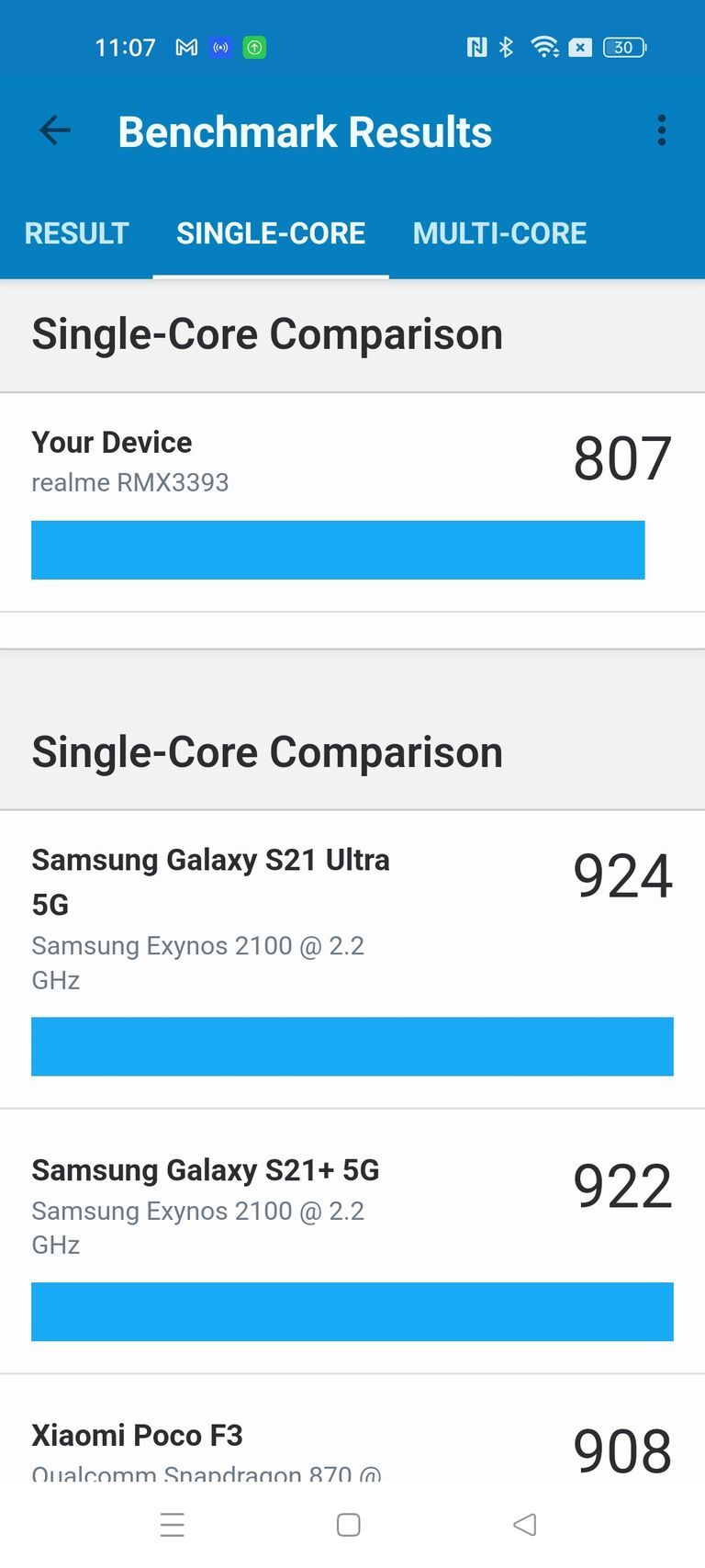Tap the recent apps navigation button
The height and width of the screenshot is (1568, 705).
pyautogui.click(x=173, y=1525)
